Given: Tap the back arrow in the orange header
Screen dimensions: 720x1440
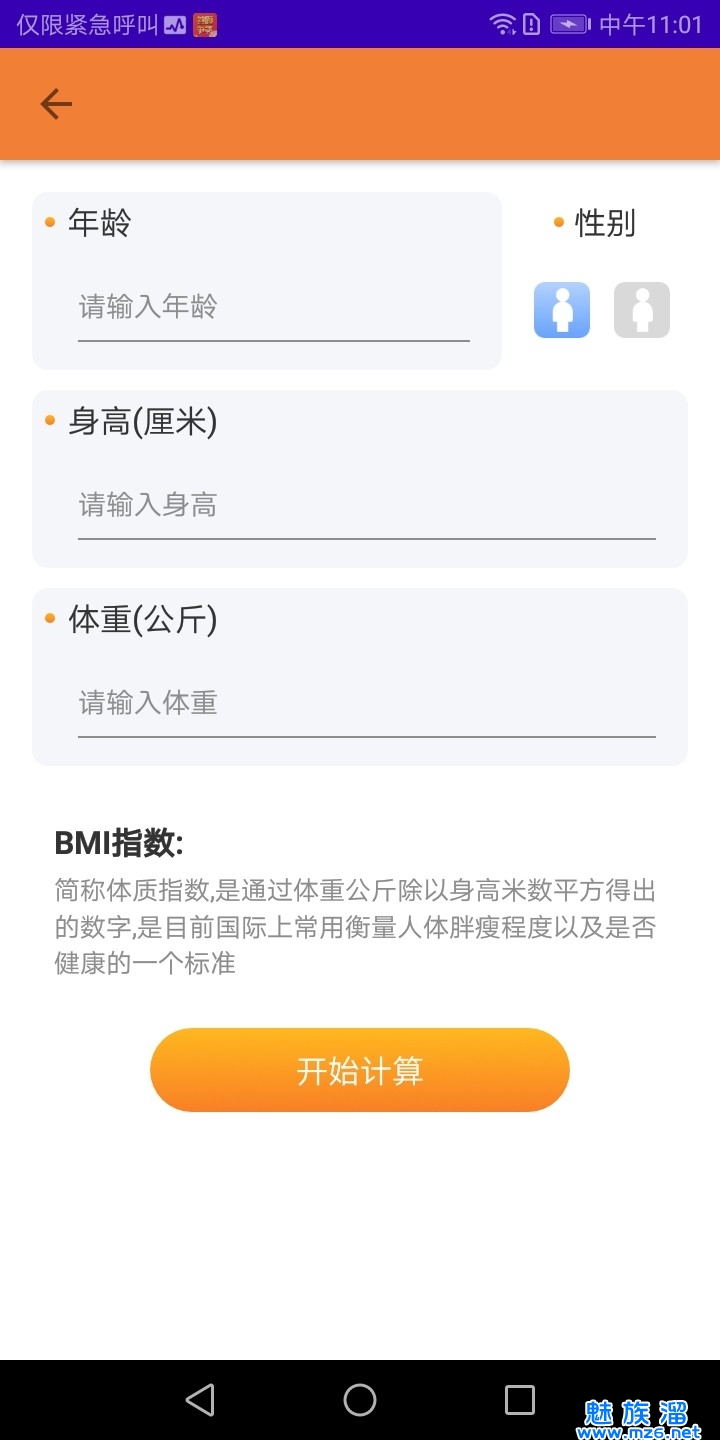Looking at the screenshot, I should (x=56, y=104).
